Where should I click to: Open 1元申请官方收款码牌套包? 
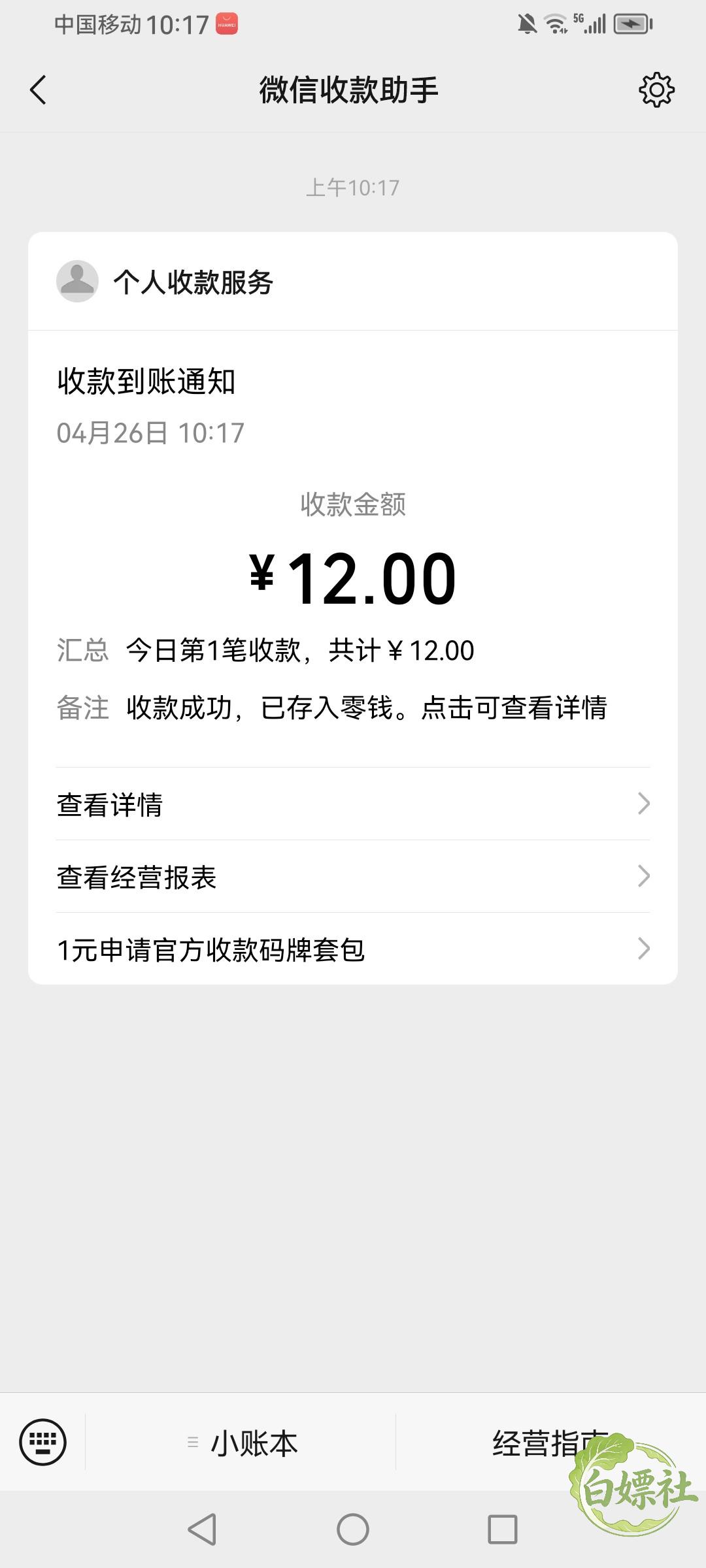click(x=353, y=949)
